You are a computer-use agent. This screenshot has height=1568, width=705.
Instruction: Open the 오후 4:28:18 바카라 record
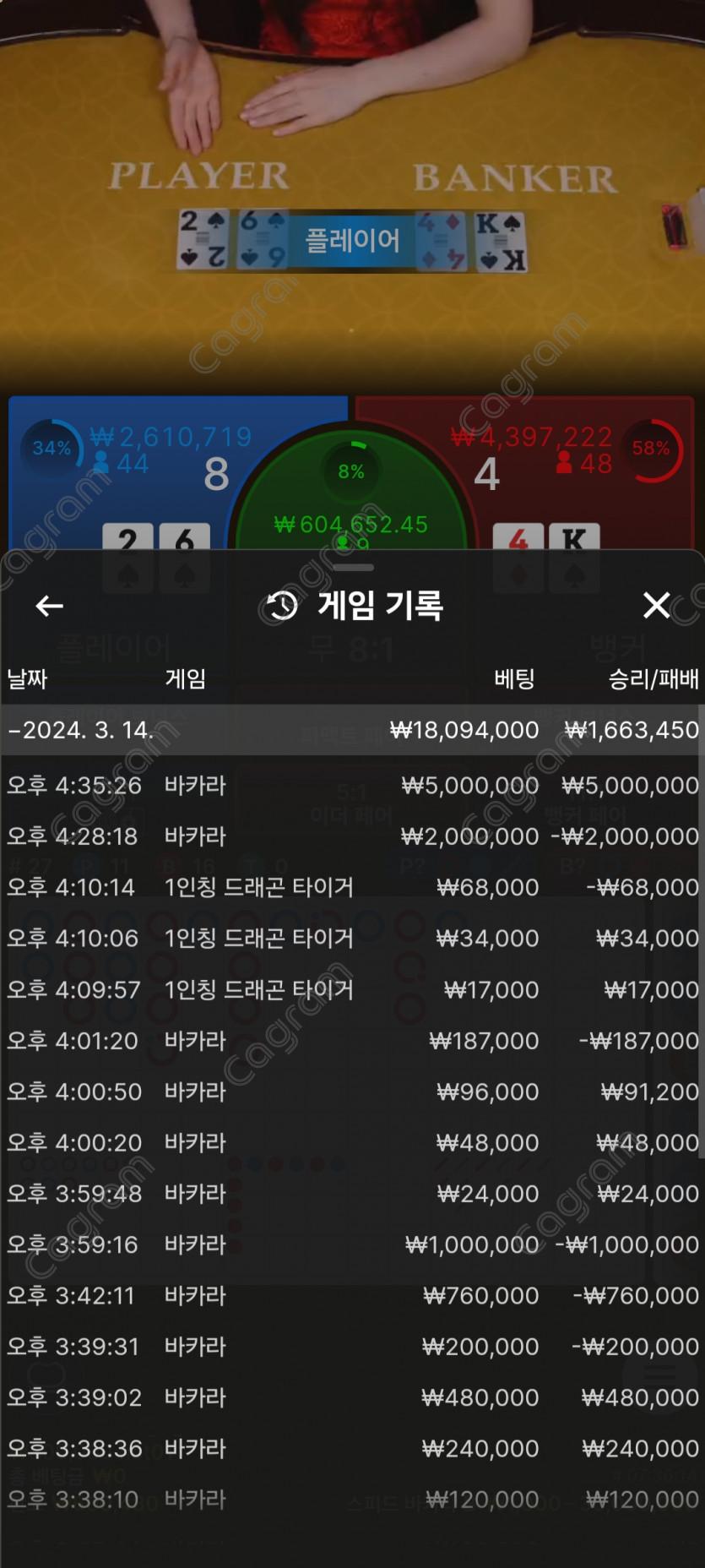click(x=352, y=836)
